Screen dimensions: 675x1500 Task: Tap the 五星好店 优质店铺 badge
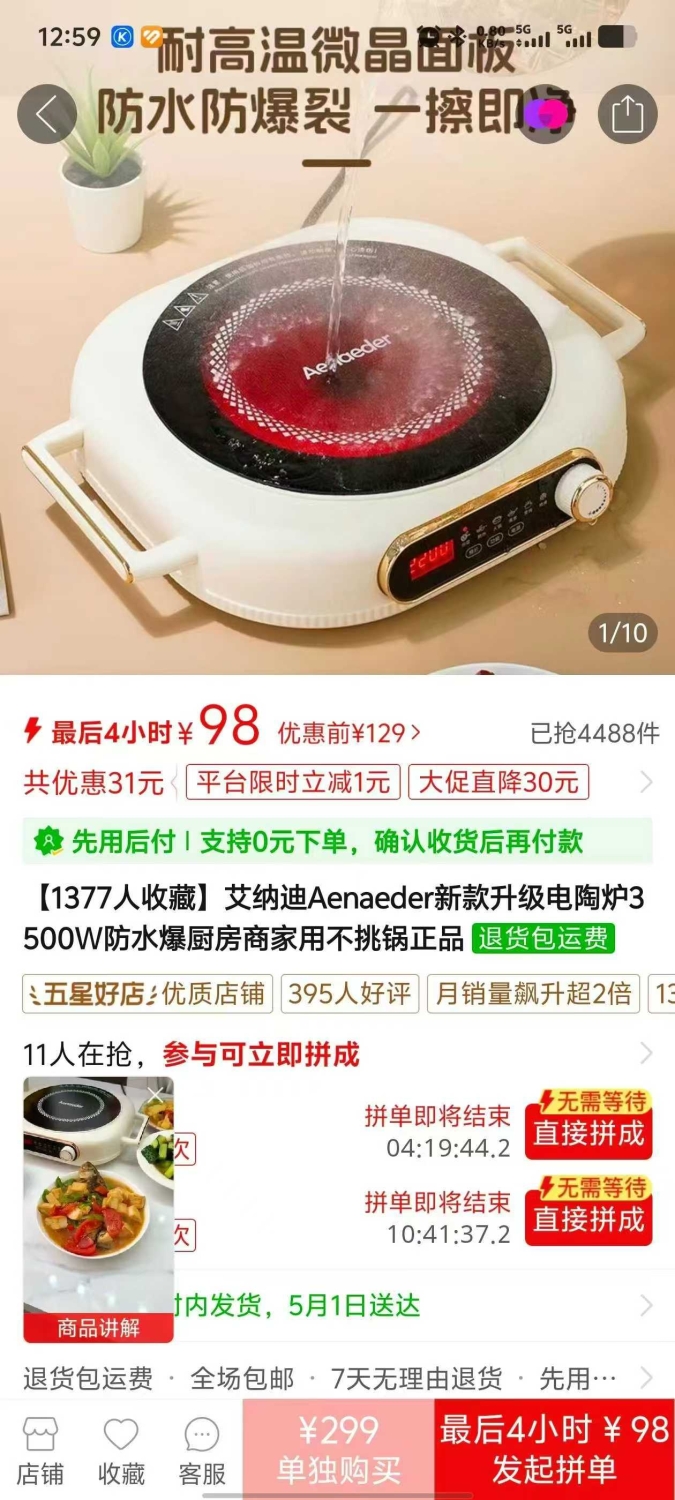[147, 994]
